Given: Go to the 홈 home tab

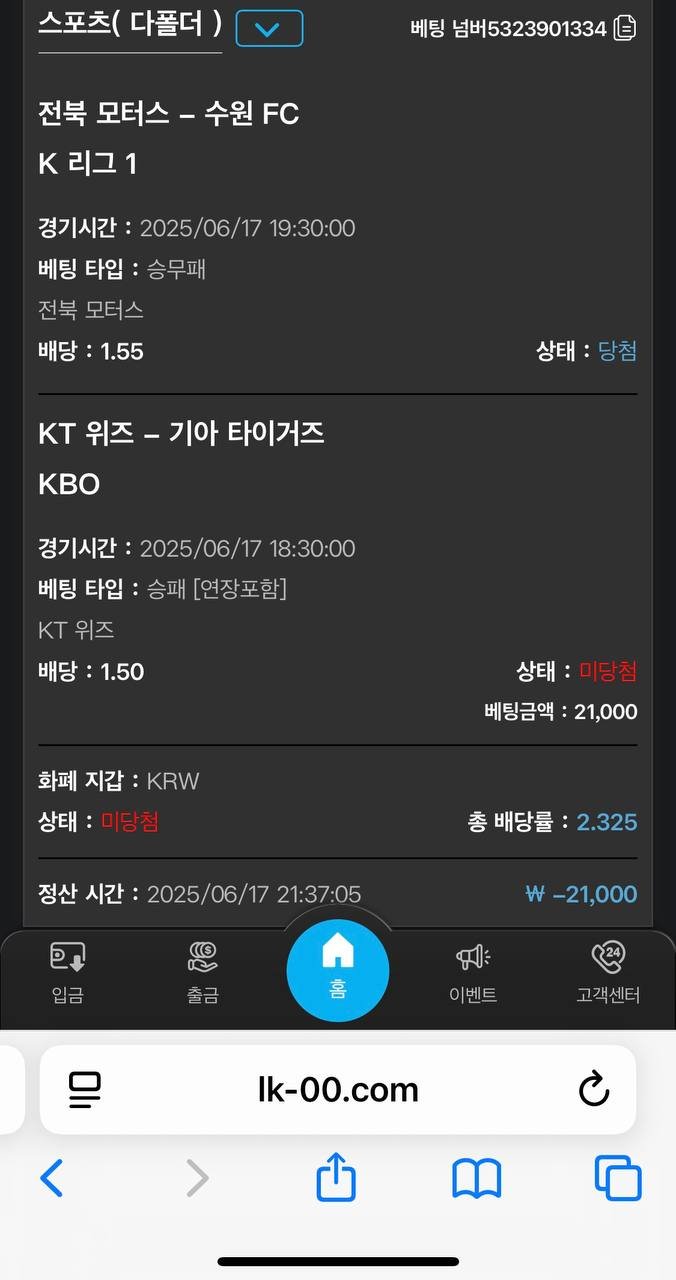Looking at the screenshot, I should click(x=338, y=969).
